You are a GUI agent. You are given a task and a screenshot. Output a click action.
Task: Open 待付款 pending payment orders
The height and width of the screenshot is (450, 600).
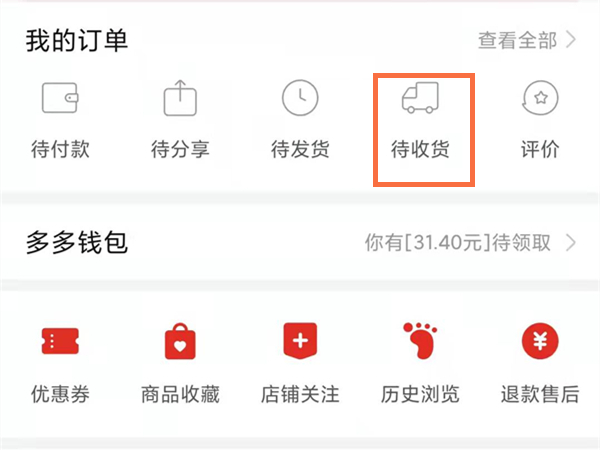60,120
